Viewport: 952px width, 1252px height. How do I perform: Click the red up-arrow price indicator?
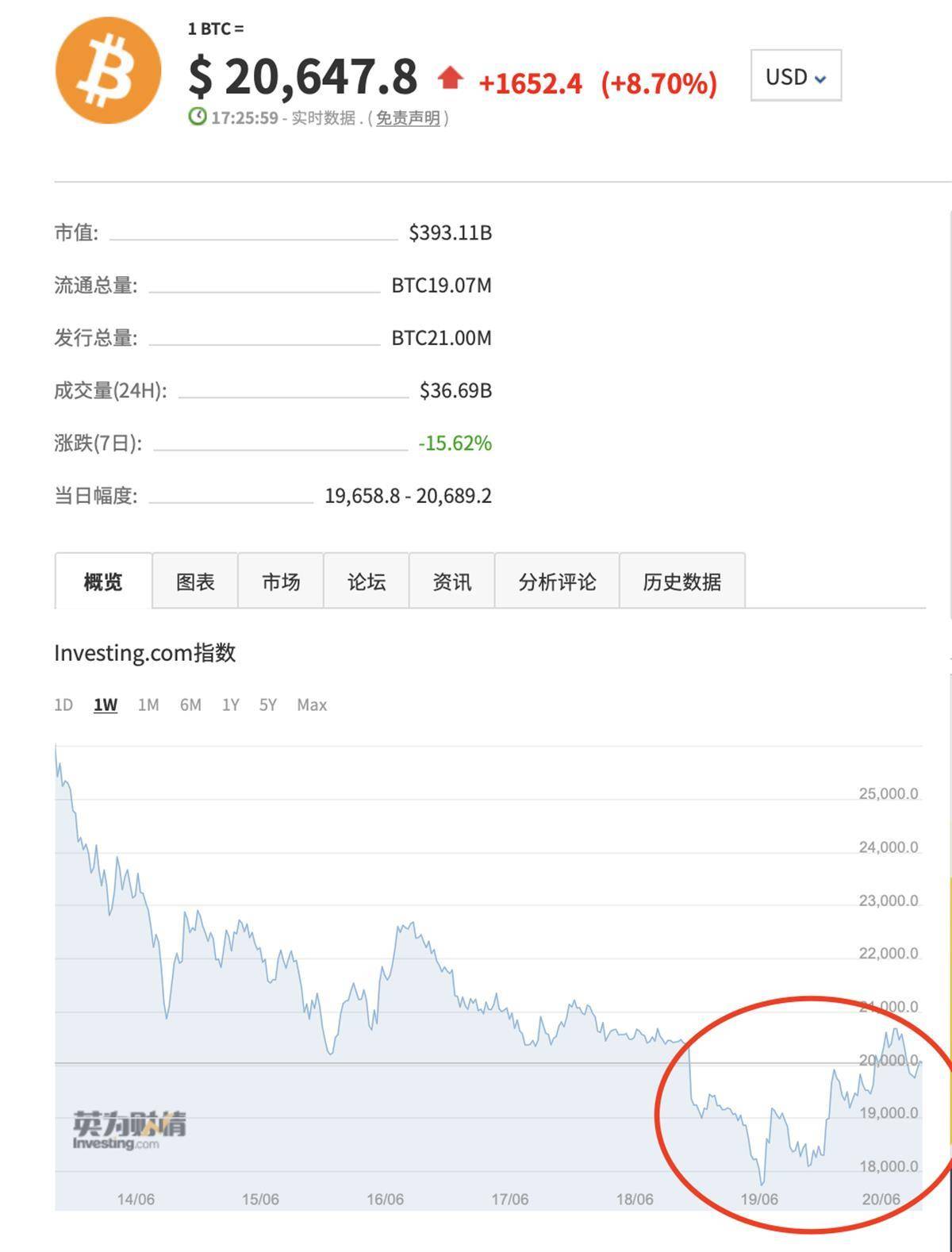point(451,78)
